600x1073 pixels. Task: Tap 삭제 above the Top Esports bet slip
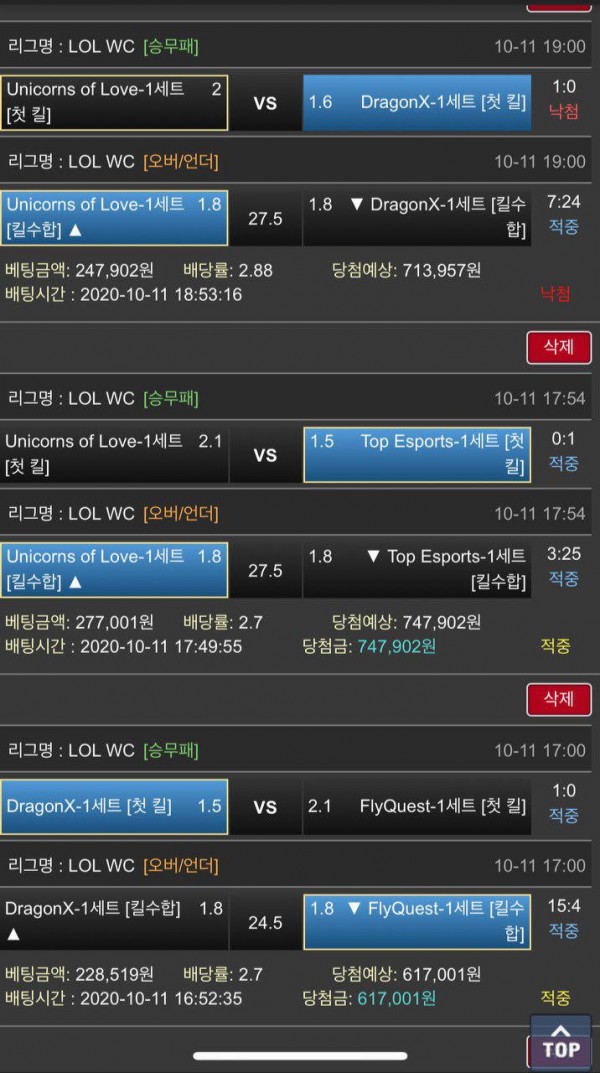click(x=558, y=348)
